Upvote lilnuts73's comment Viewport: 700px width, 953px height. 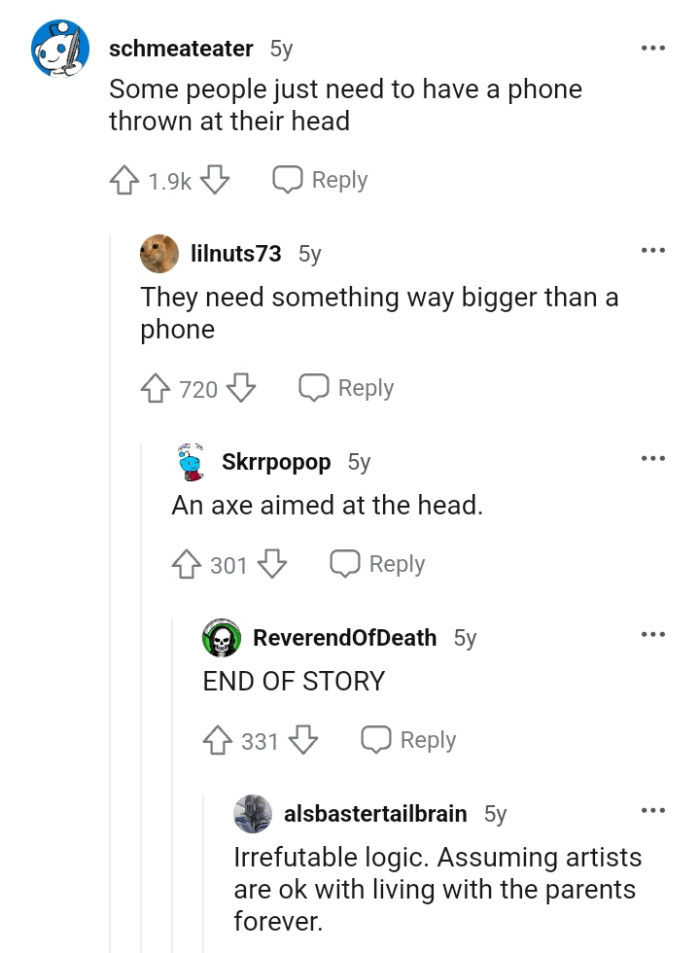156,388
